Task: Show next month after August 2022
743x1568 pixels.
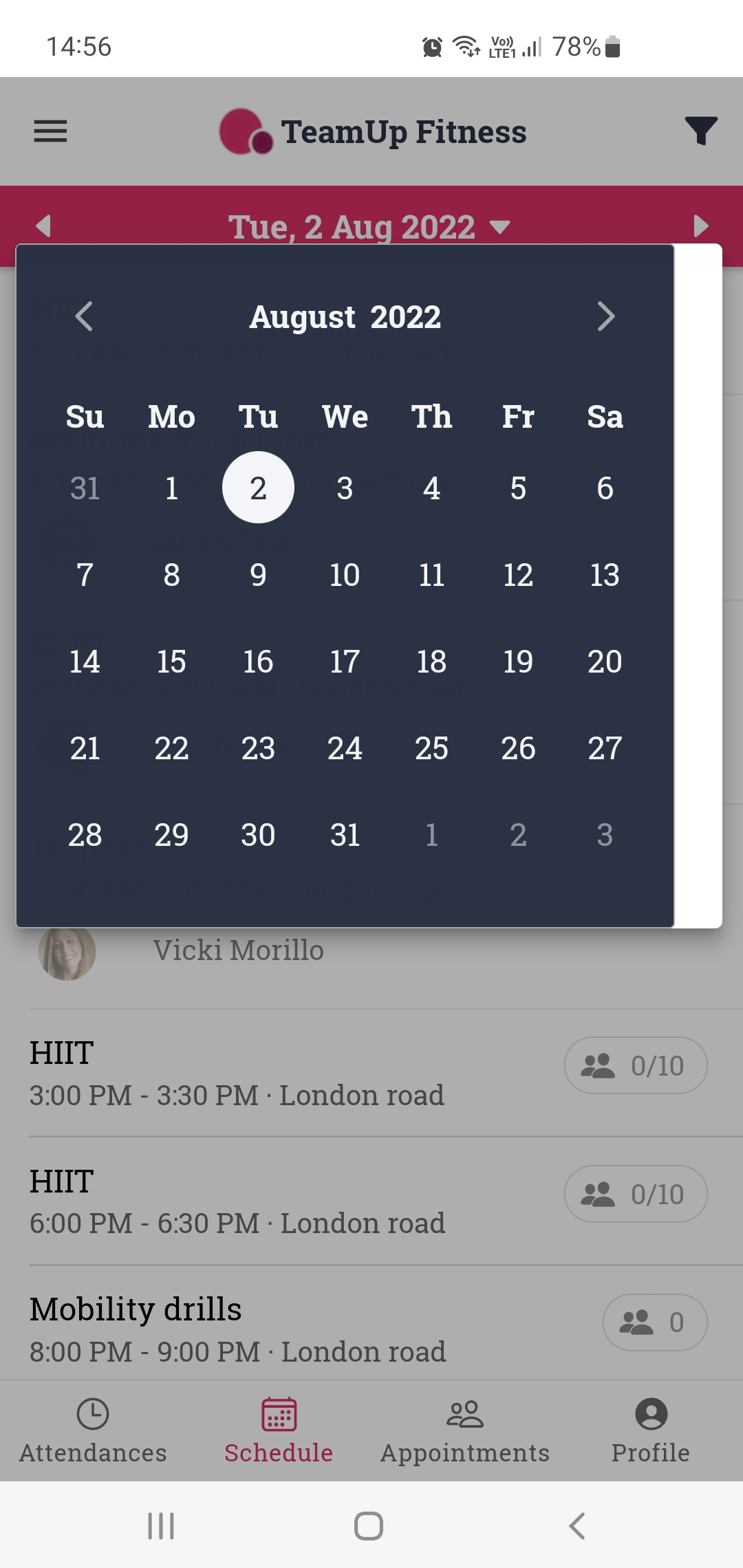Action: click(605, 316)
